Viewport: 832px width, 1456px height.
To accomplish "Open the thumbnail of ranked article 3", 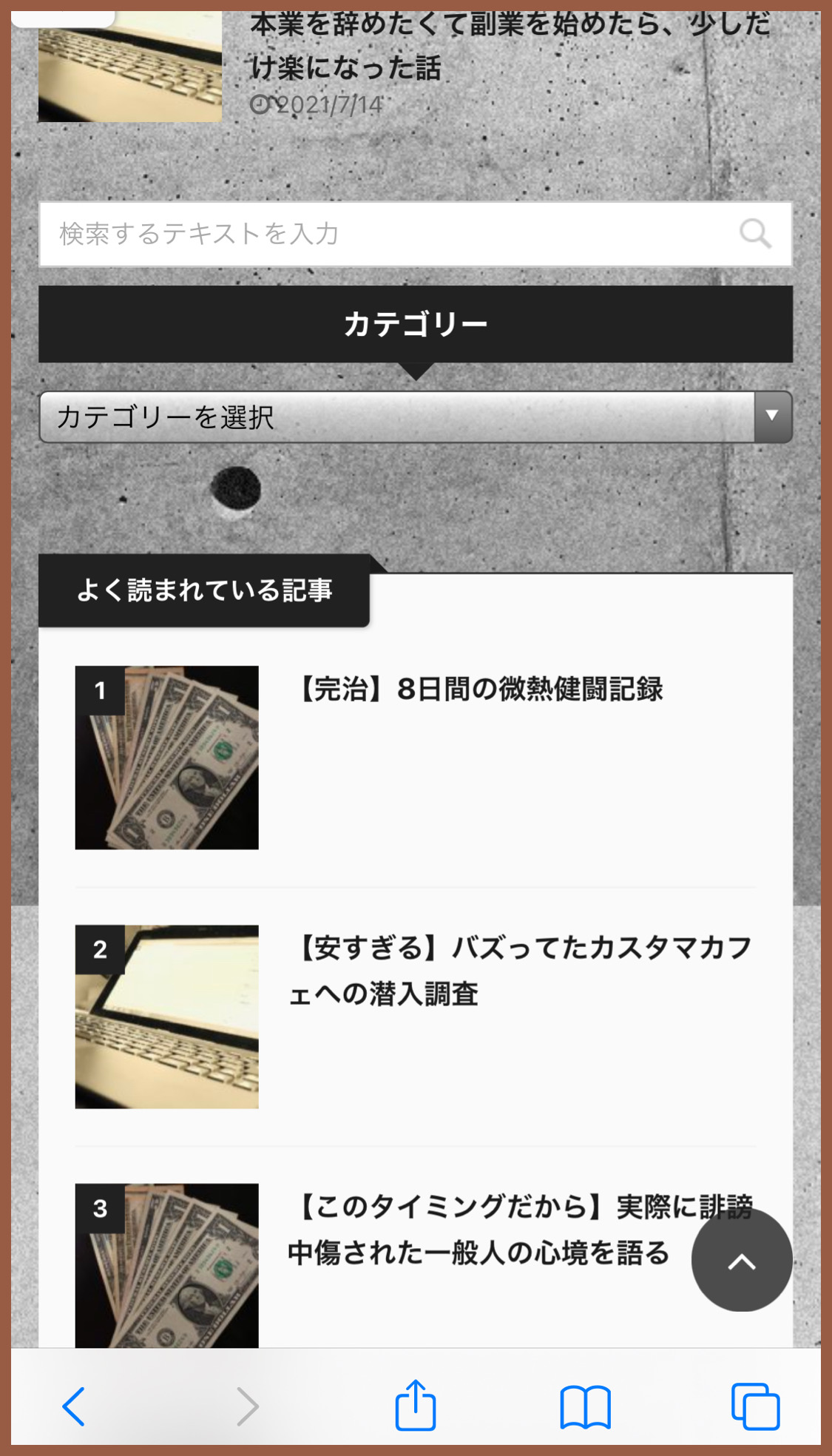I will (x=167, y=1265).
